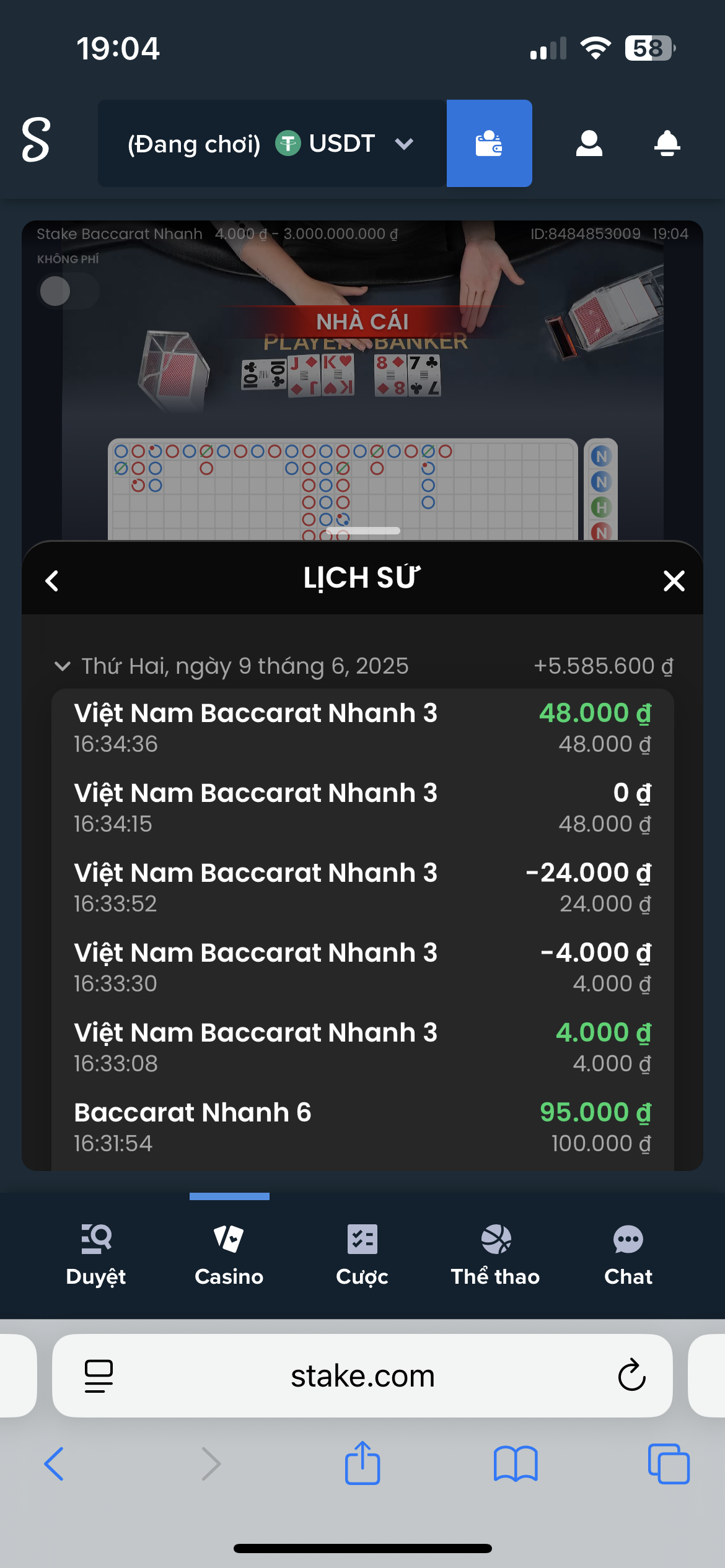Toggle the Không Phí switch
Image resolution: width=725 pixels, height=1568 pixels.
tap(68, 291)
